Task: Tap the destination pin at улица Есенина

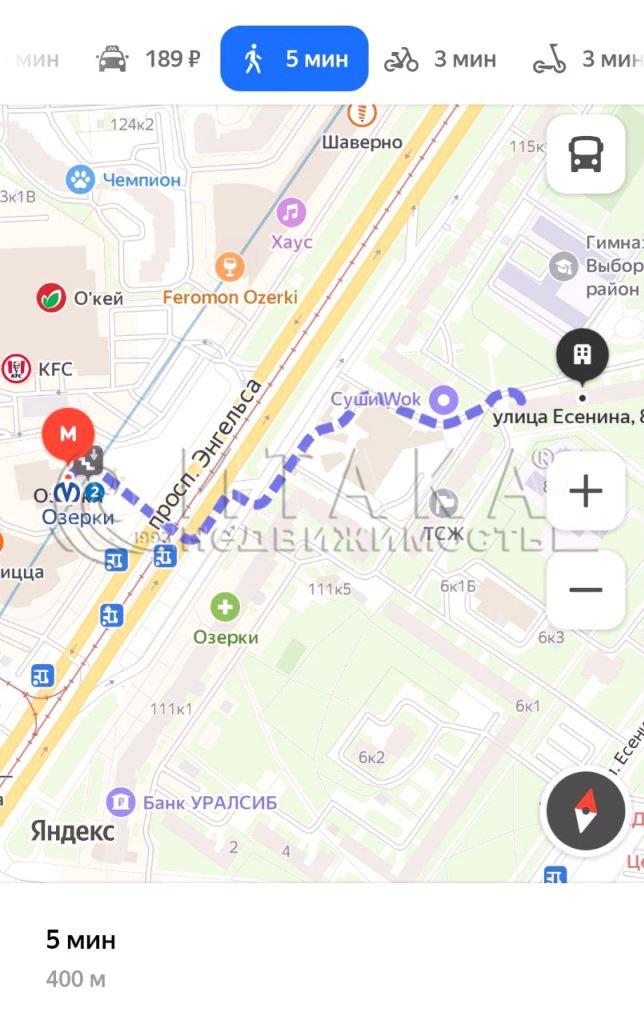Action: [x=582, y=354]
